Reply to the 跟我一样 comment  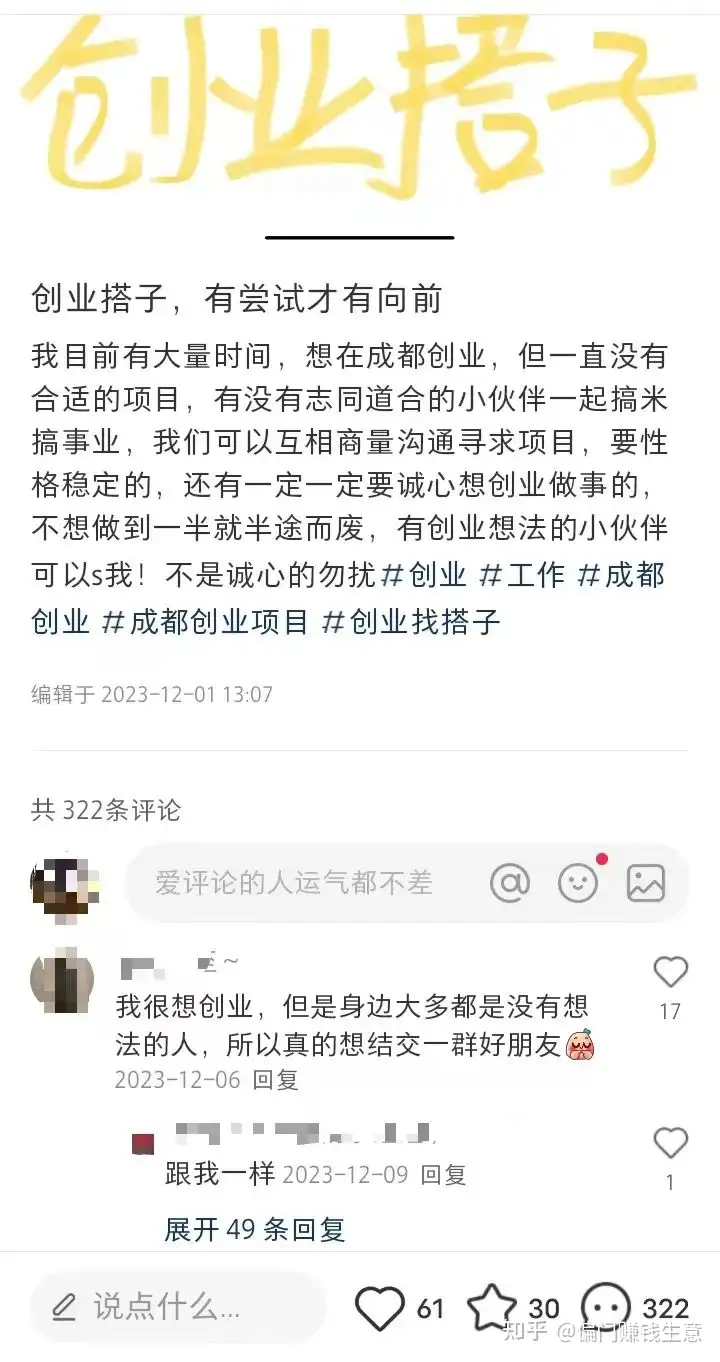(x=443, y=1174)
